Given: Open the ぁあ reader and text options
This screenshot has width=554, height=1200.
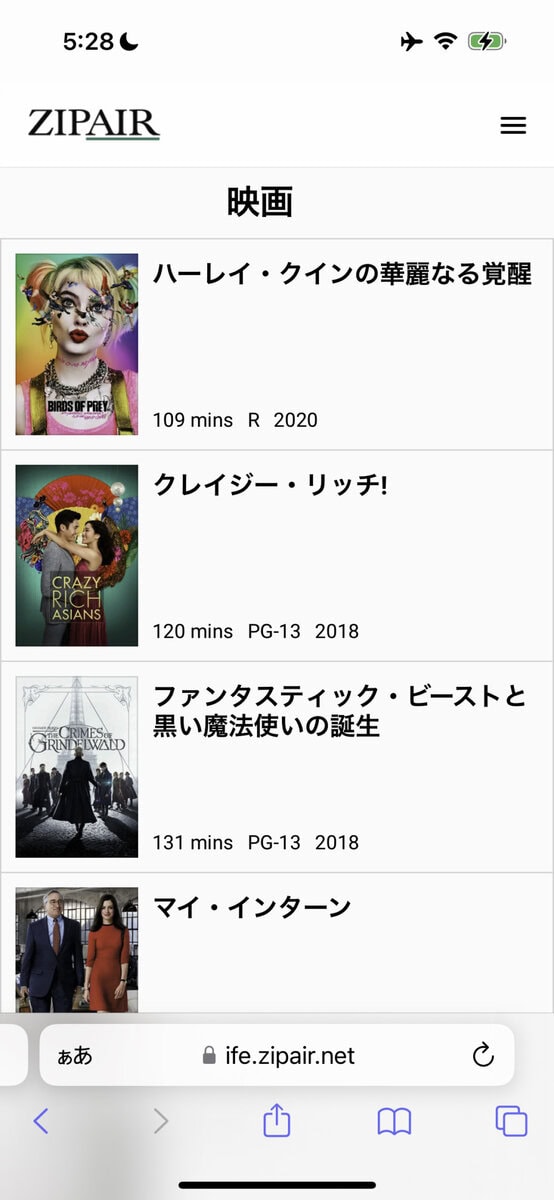Looking at the screenshot, I should 75,1056.
